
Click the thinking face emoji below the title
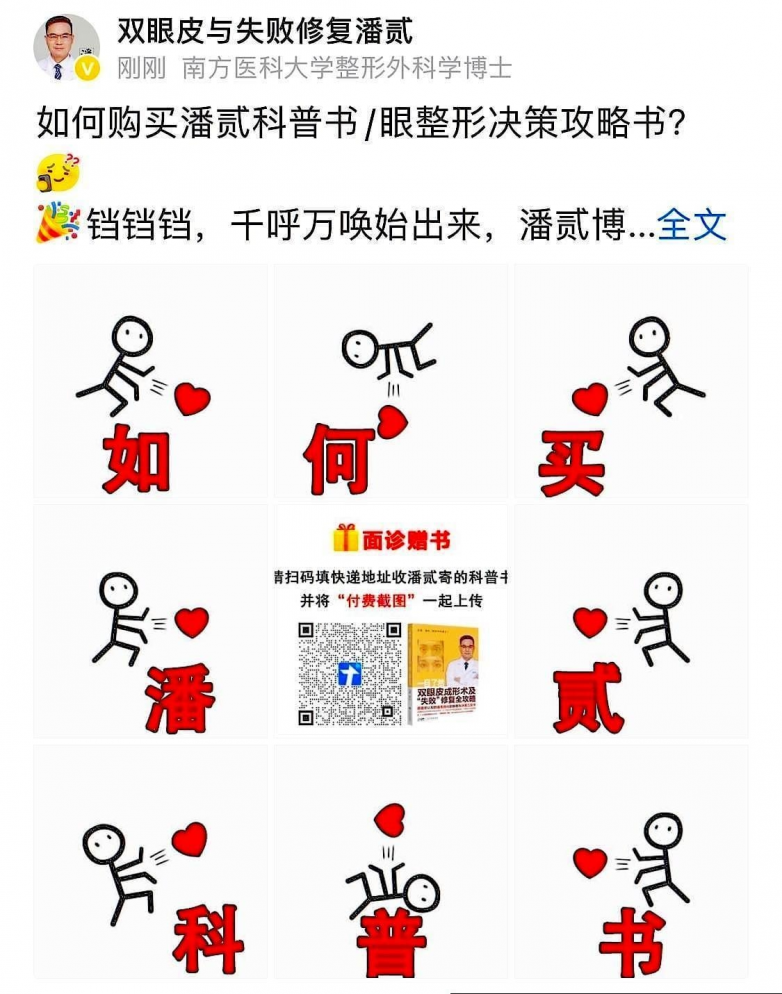[62, 172]
